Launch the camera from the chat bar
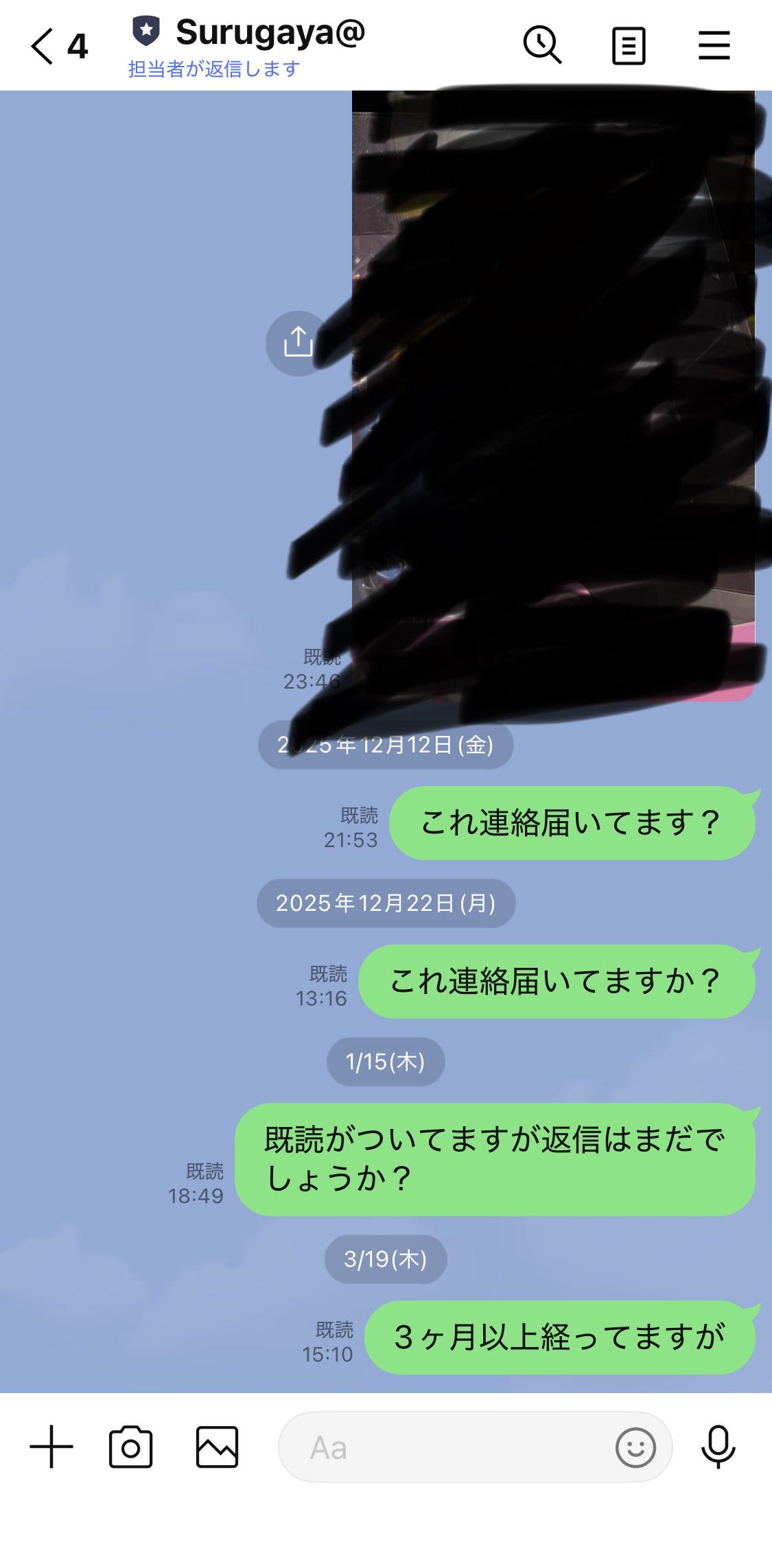This screenshot has height=1568, width=772. tap(130, 1447)
